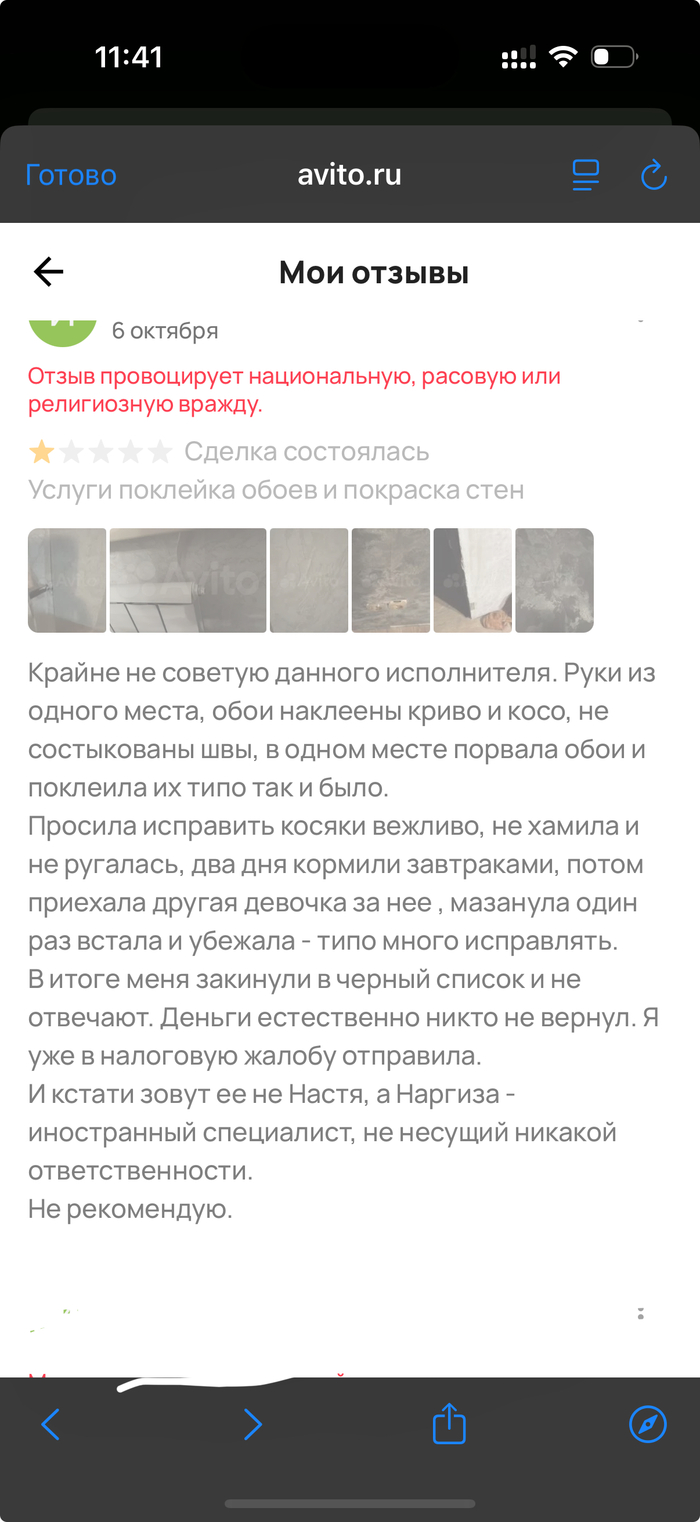Reload the avito.ru page
Viewport: 700px width, 1522px height.
coord(653,176)
